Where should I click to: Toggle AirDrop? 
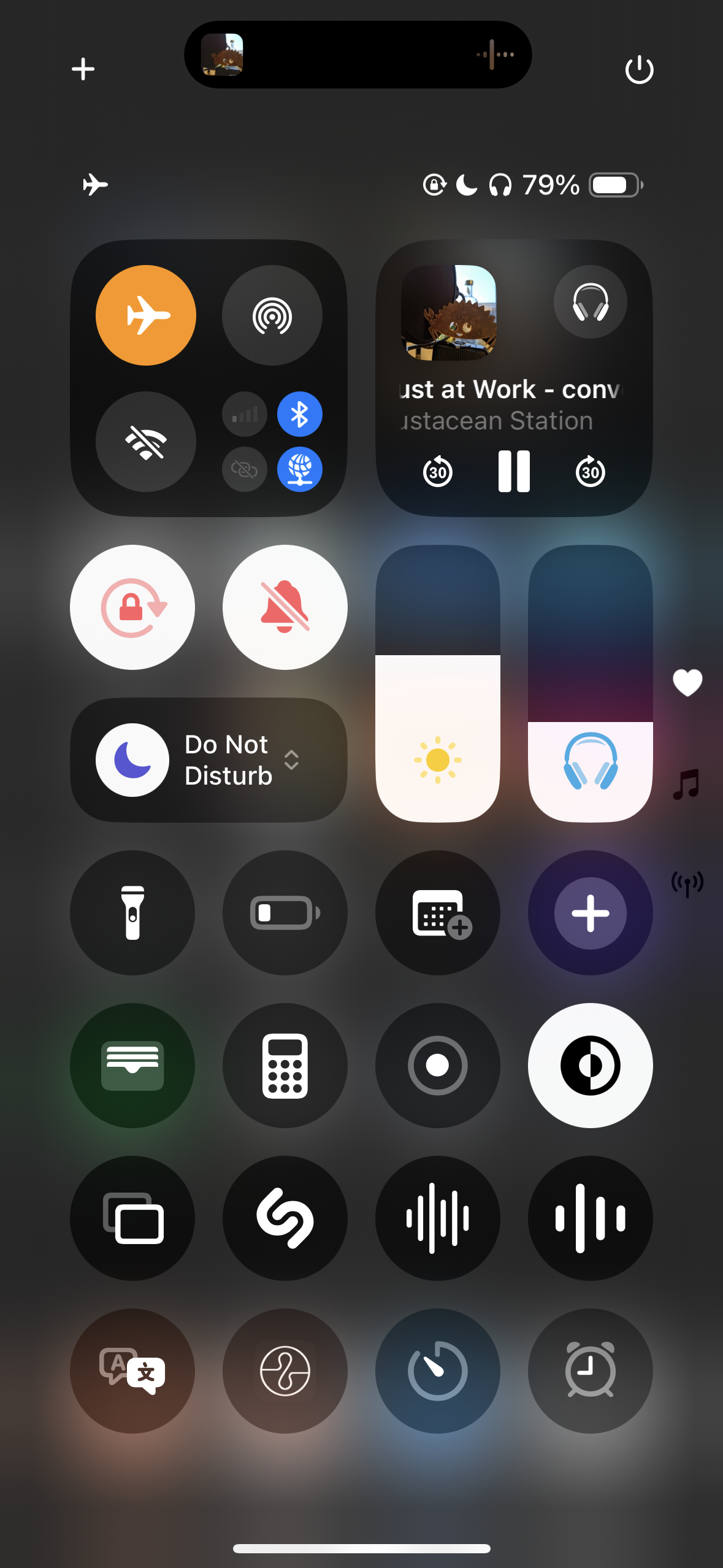tap(272, 315)
